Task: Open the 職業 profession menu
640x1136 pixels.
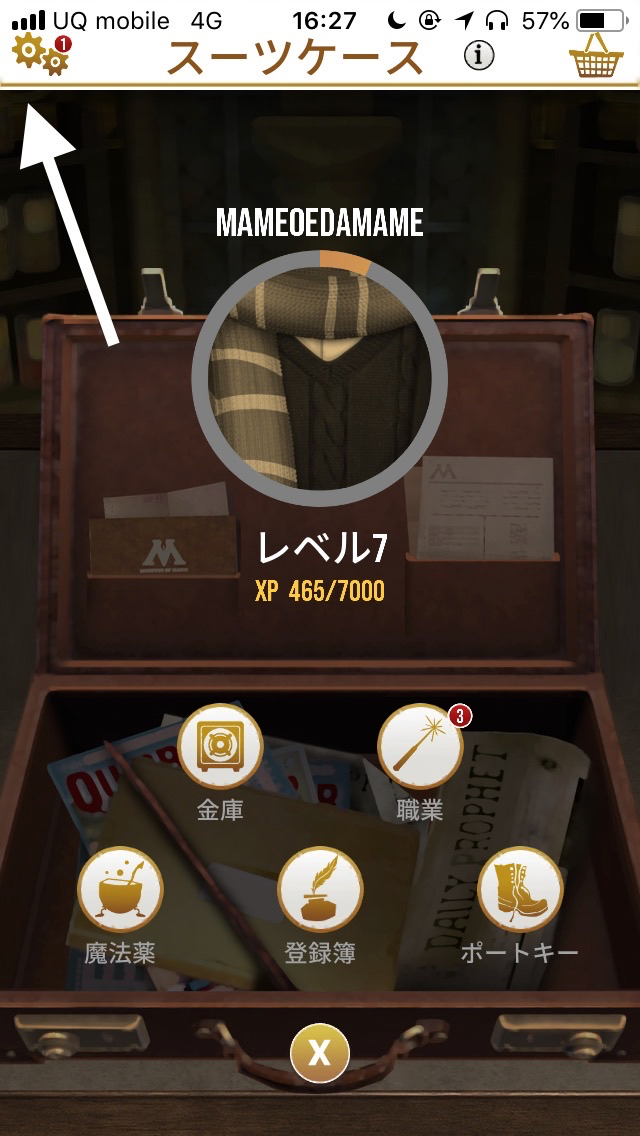Action: pyautogui.click(x=419, y=747)
